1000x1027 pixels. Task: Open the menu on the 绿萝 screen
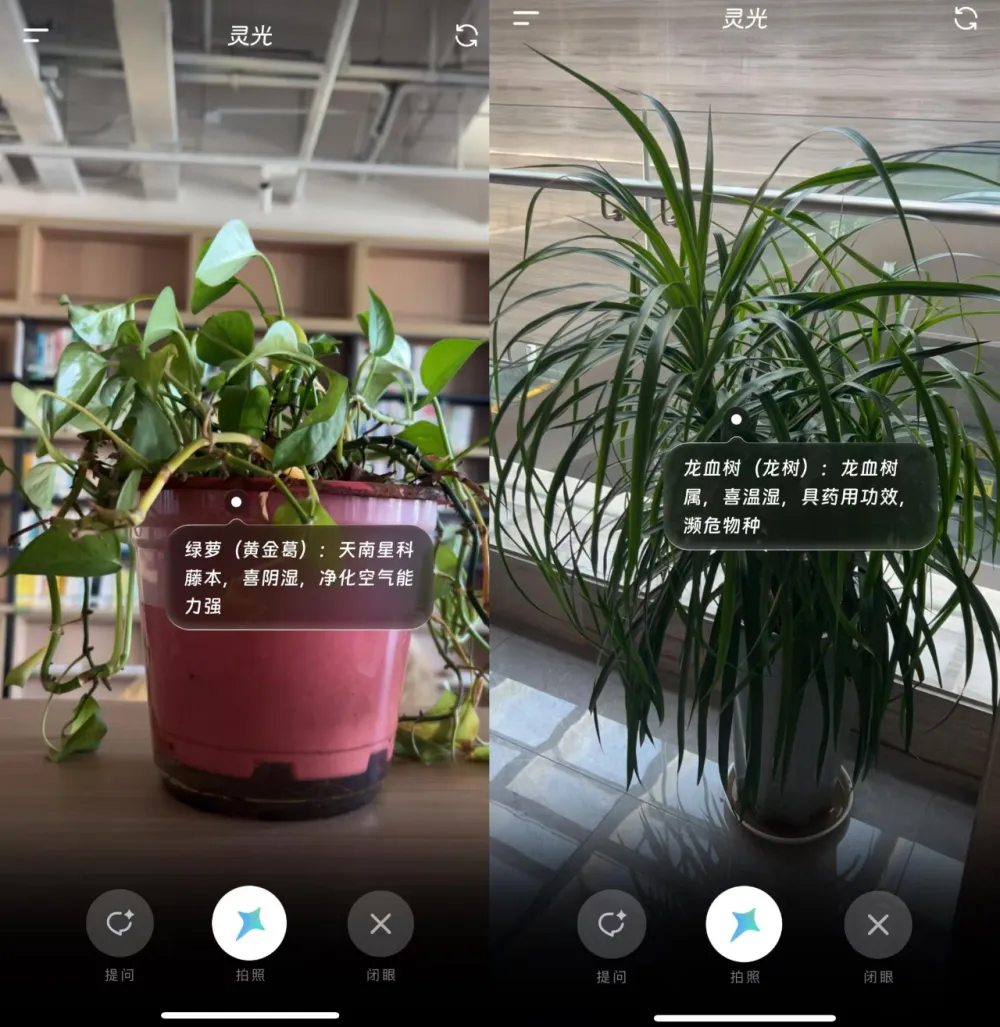click(x=35, y=34)
